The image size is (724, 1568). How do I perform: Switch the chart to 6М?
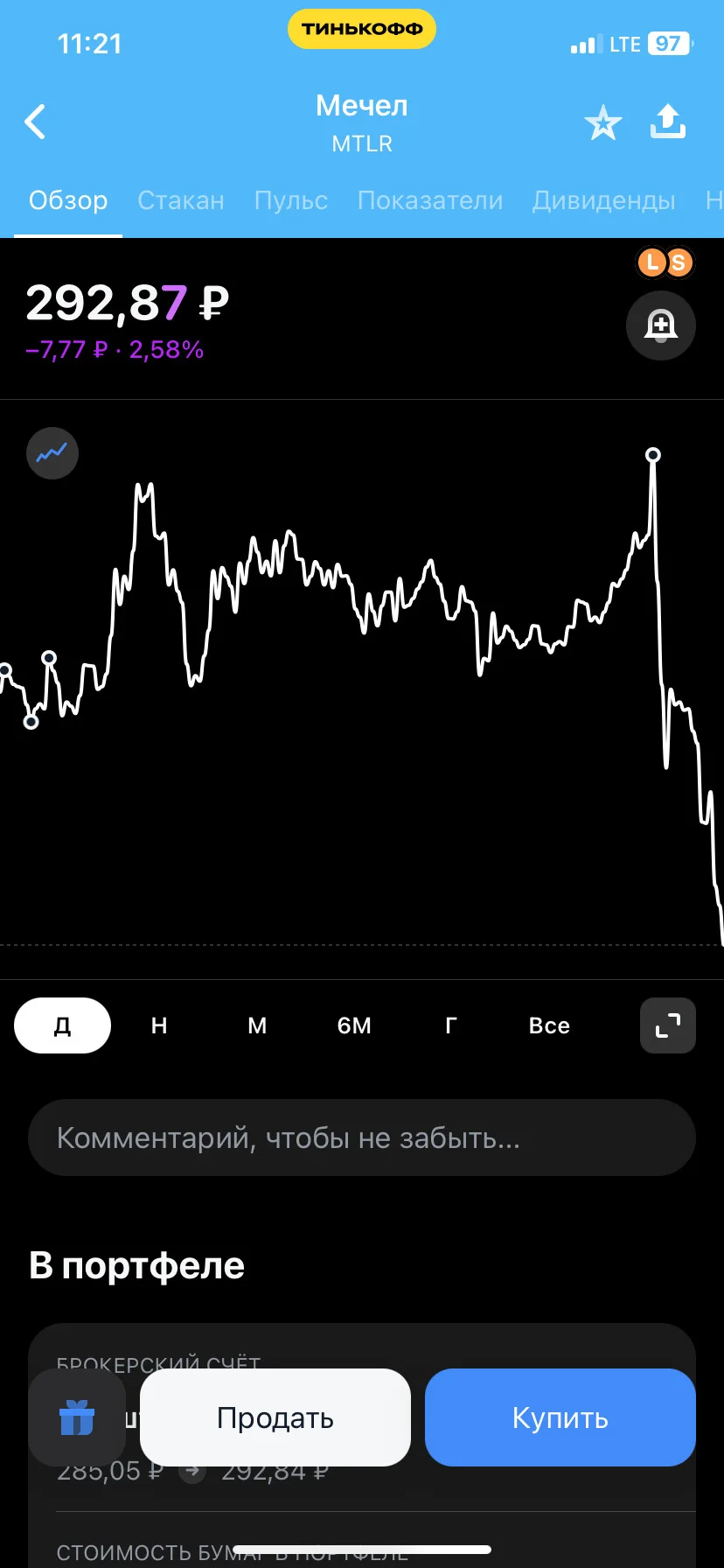point(354,1025)
